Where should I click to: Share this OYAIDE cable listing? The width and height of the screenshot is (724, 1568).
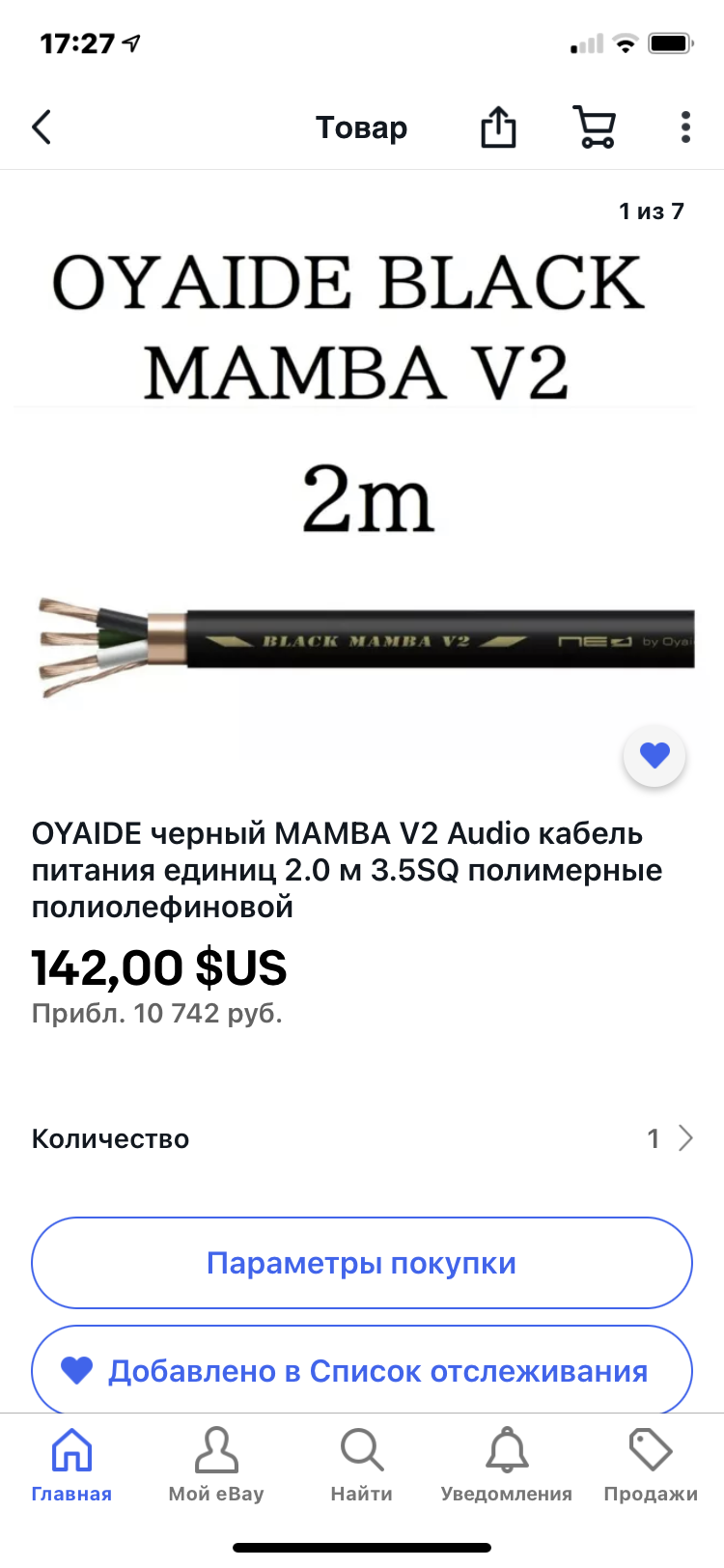pyautogui.click(x=498, y=127)
